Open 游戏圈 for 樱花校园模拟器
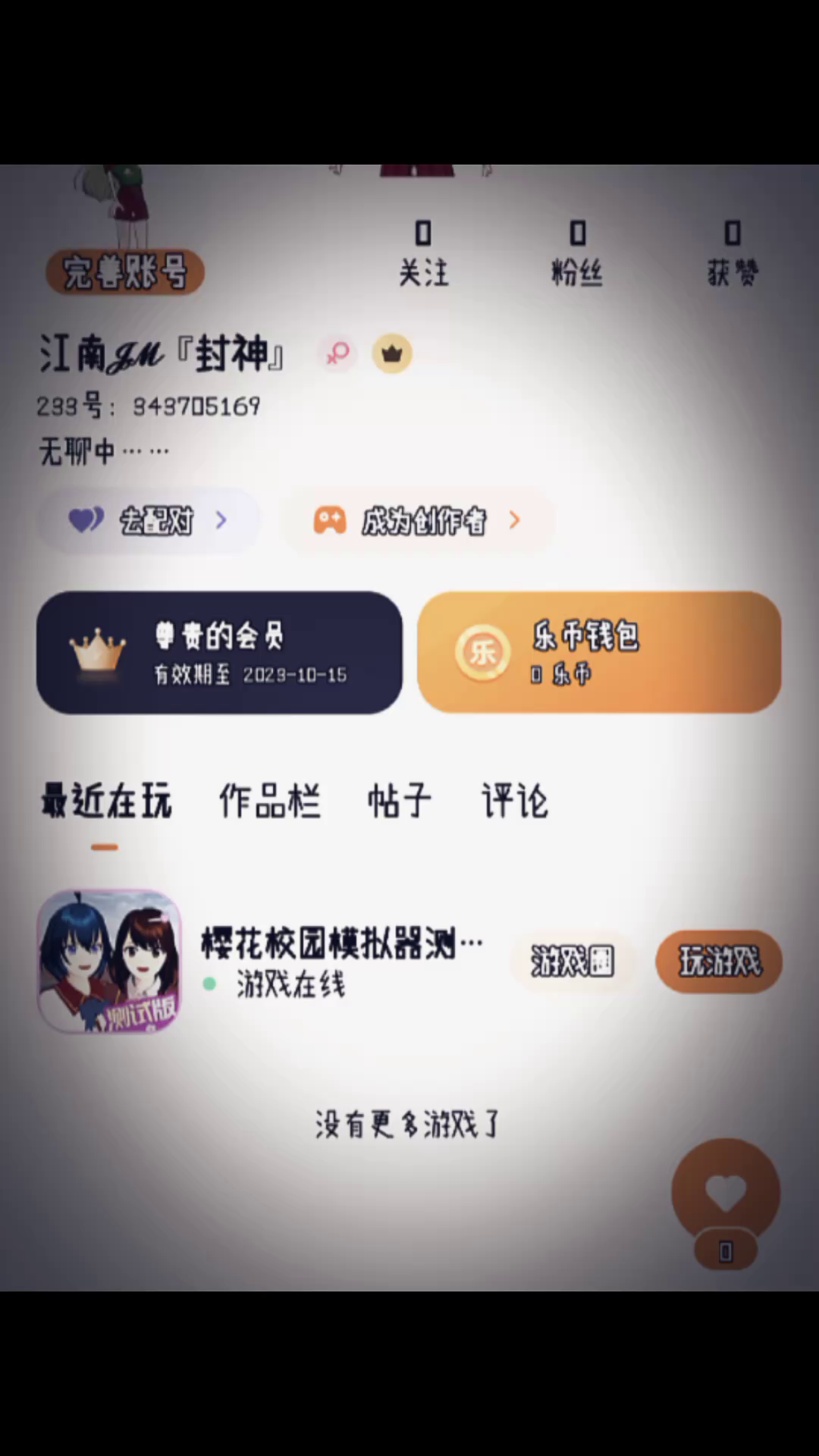 (x=573, y=962)
